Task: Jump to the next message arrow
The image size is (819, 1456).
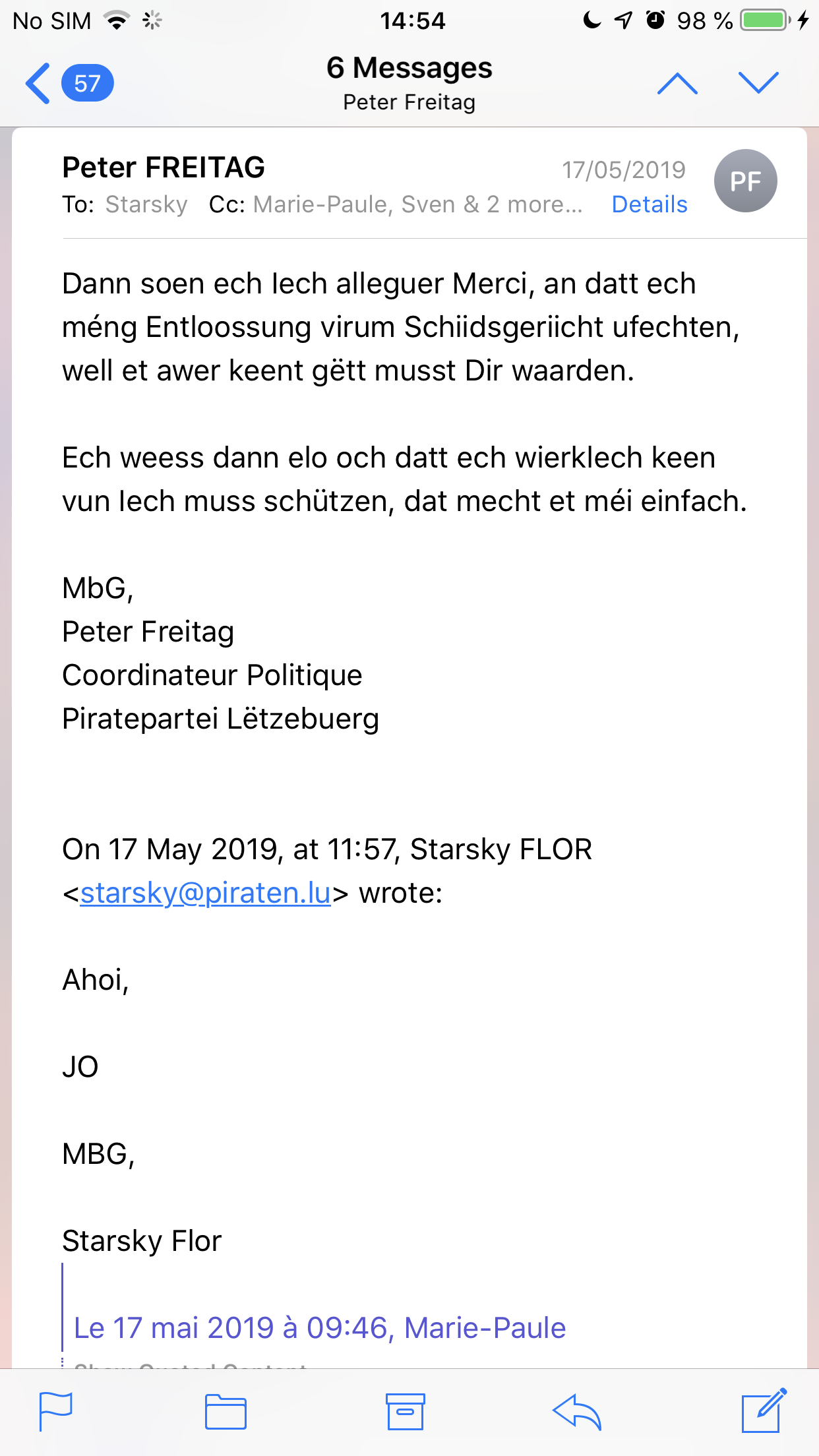Action: [758, 84]
